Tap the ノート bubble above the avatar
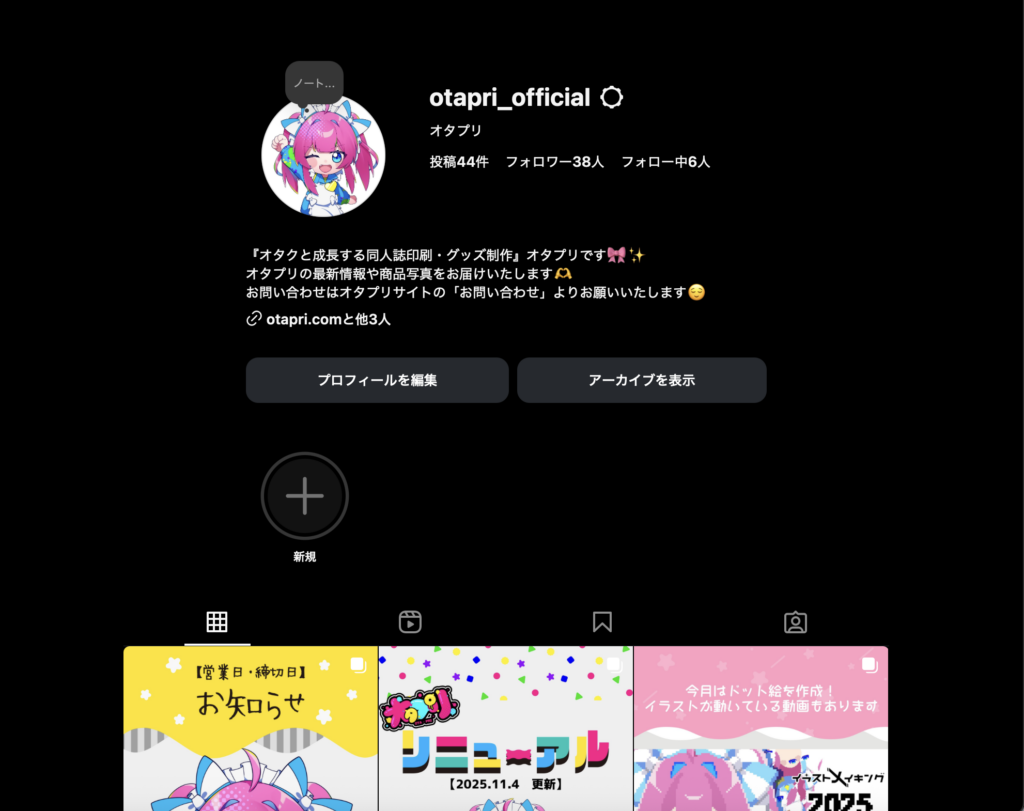This screenshot has height=811, width=1024. click(x=314, y=82)
